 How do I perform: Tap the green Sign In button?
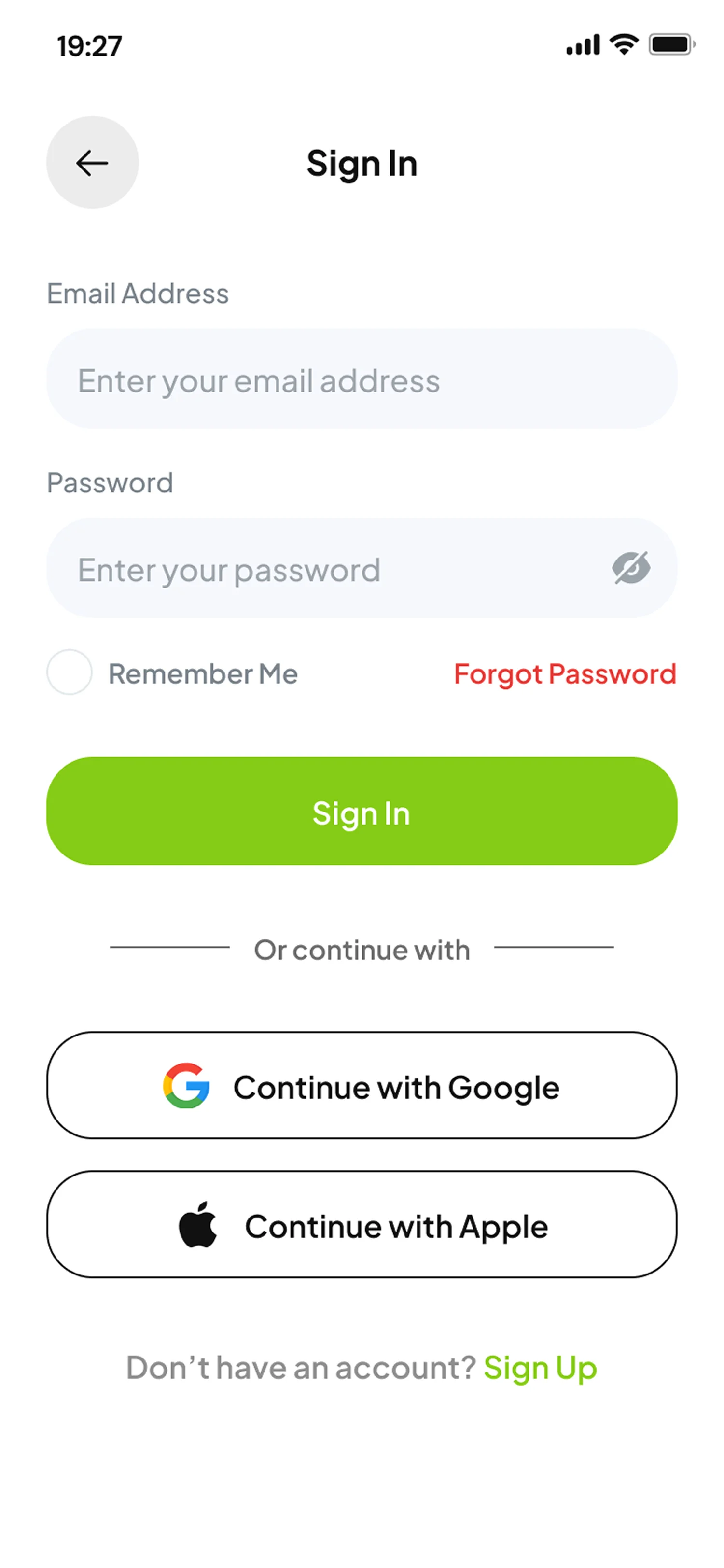click(x=362, y=812)
